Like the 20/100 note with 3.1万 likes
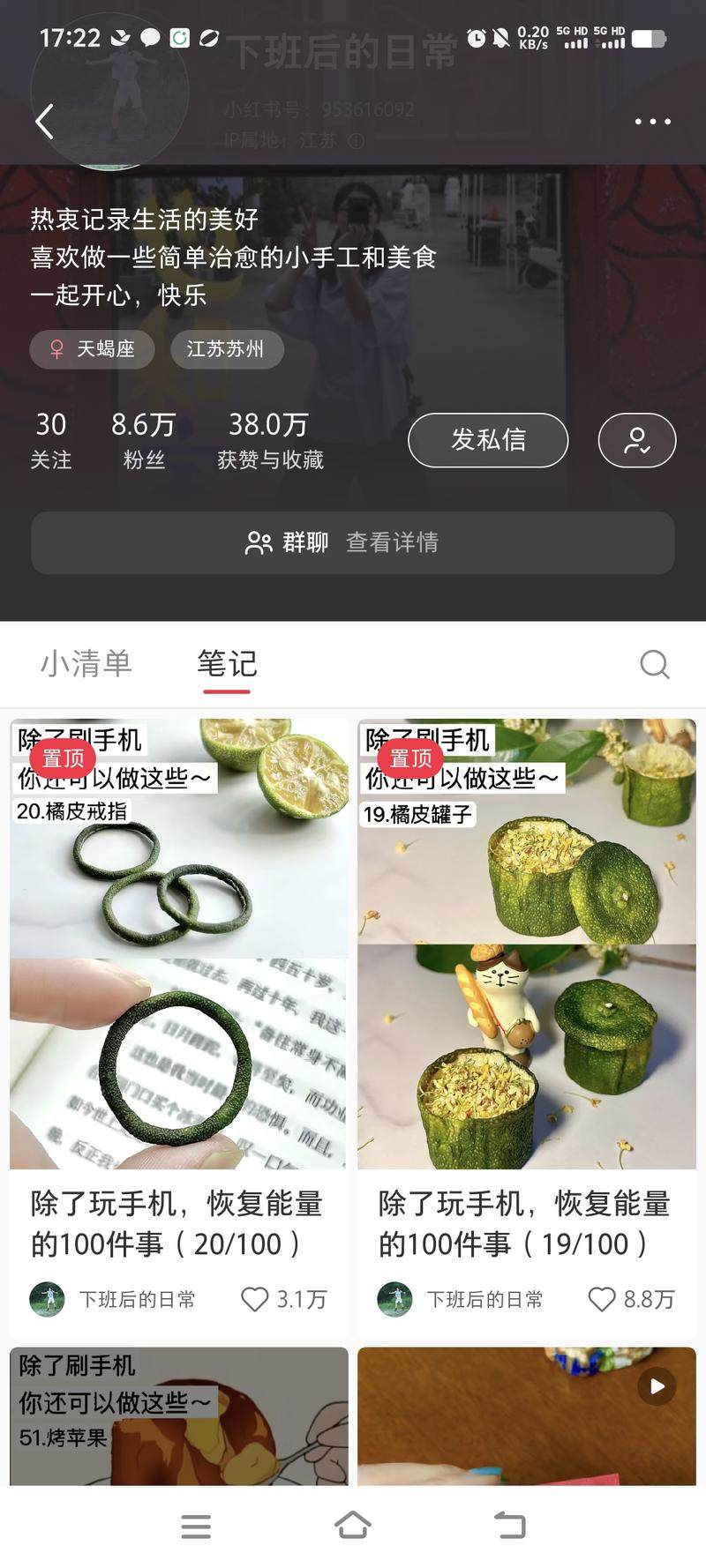This screenshot has width=706, height=1568. tap(255, 1299)
